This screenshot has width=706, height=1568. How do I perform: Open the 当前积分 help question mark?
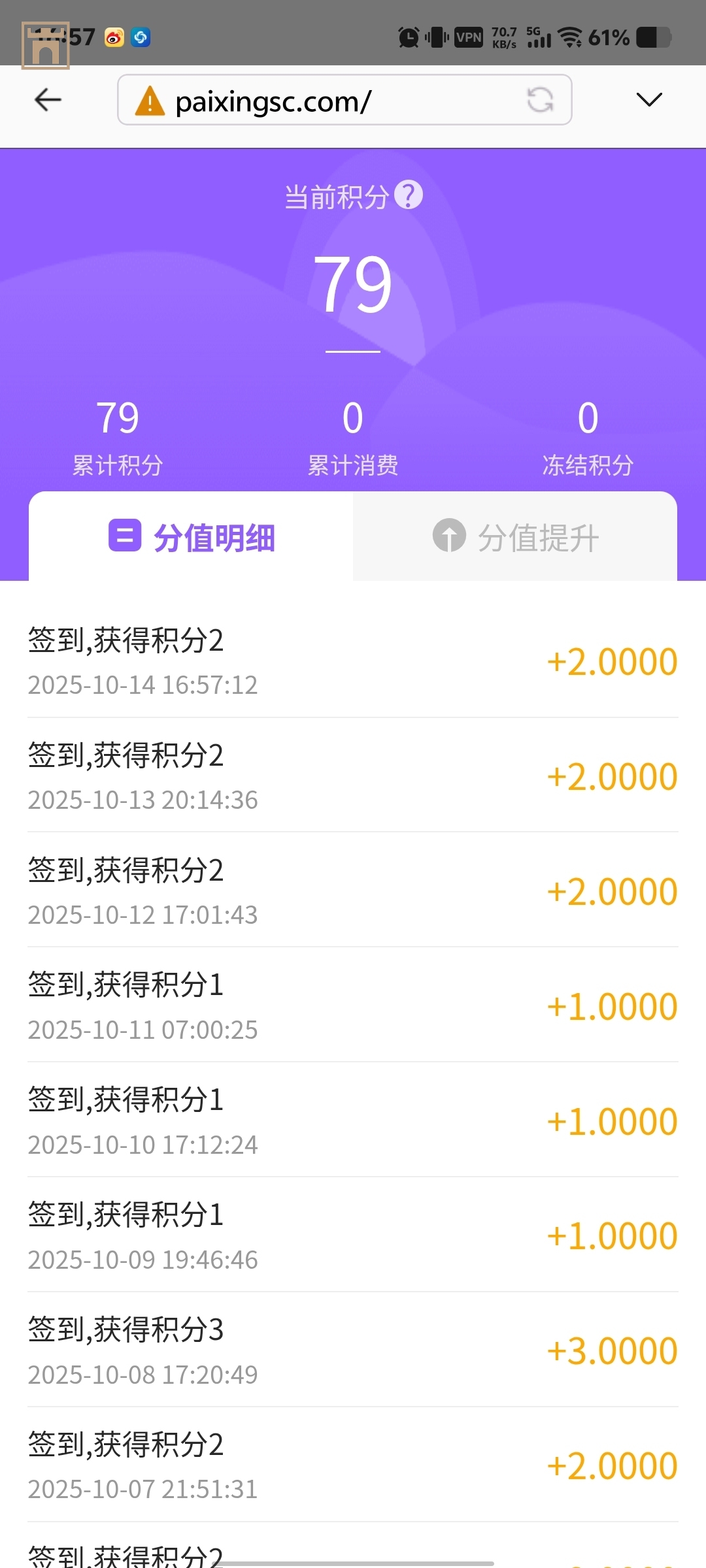pyautogui.click(x=409, y=195)
